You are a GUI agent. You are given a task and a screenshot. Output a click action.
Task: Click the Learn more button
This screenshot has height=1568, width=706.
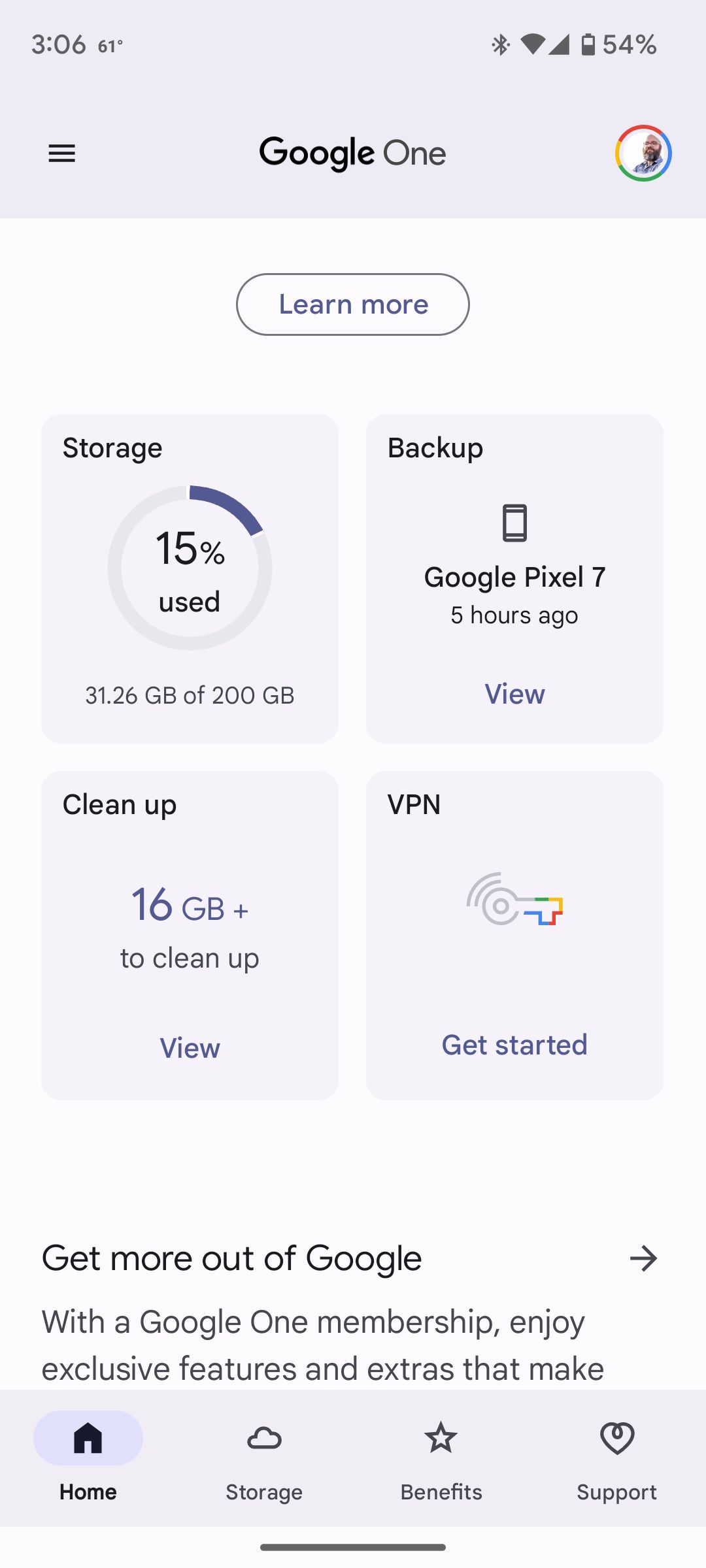[352, 304]
